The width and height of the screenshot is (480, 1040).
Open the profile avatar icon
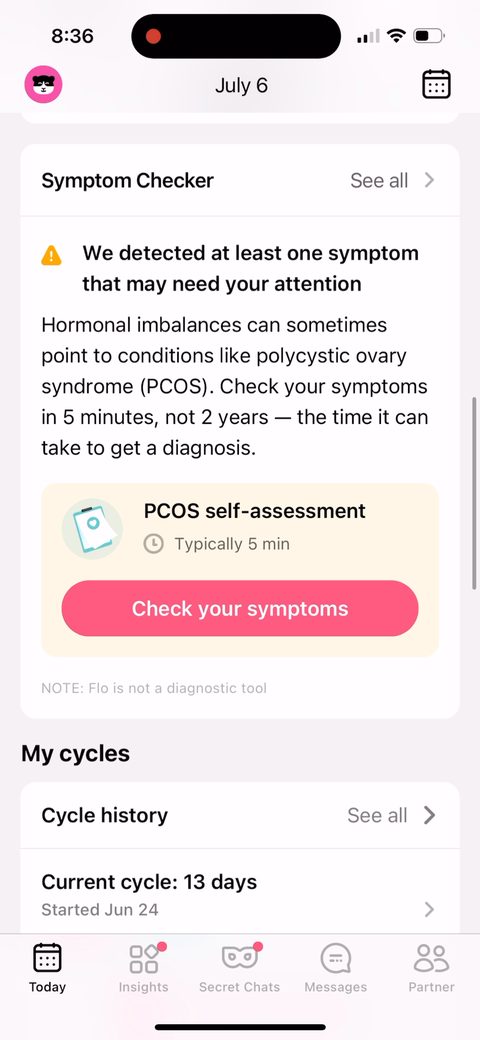[x=44, y=85]
